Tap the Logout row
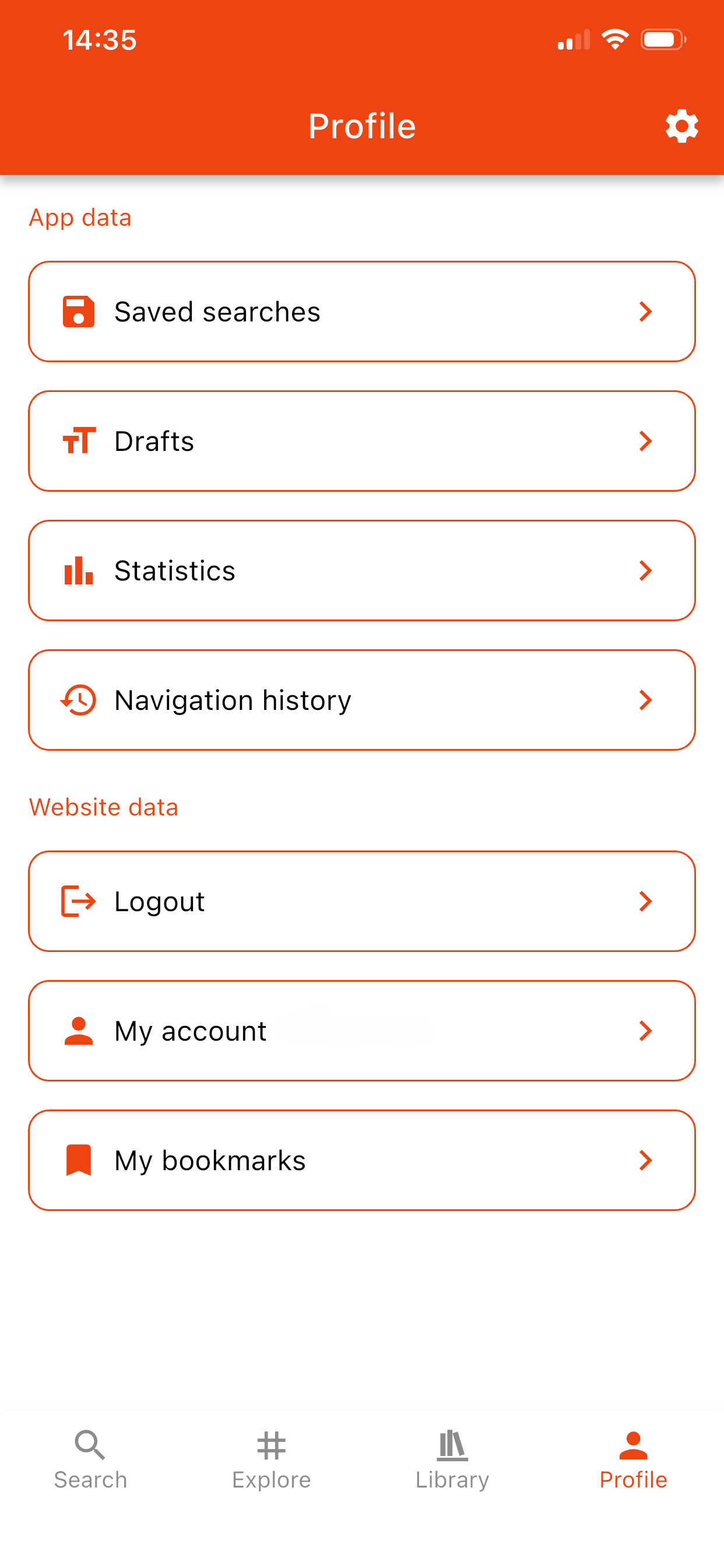Viewport: 724px width, 1568px height. 362,901
